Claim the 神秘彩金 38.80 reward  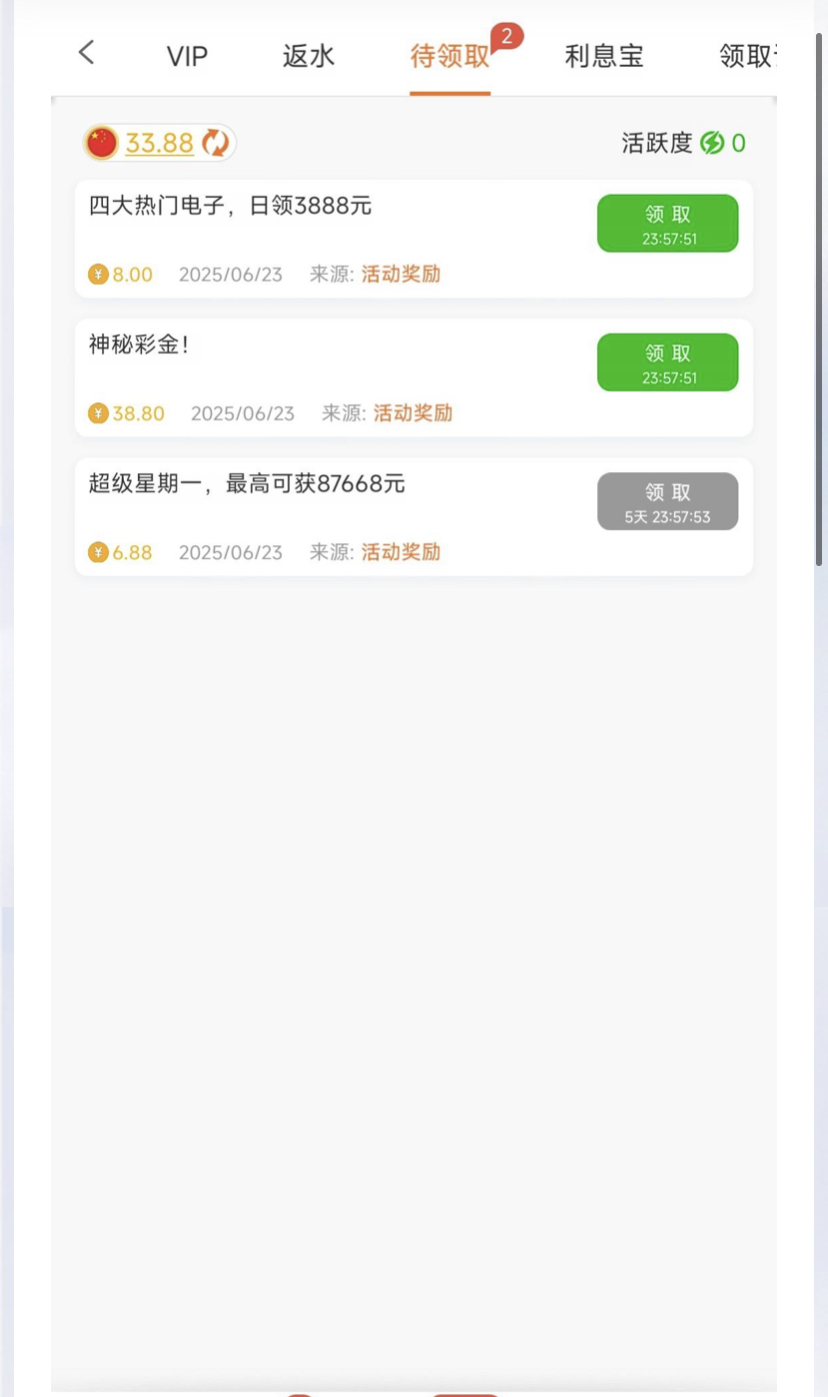[x=668, y=362]
